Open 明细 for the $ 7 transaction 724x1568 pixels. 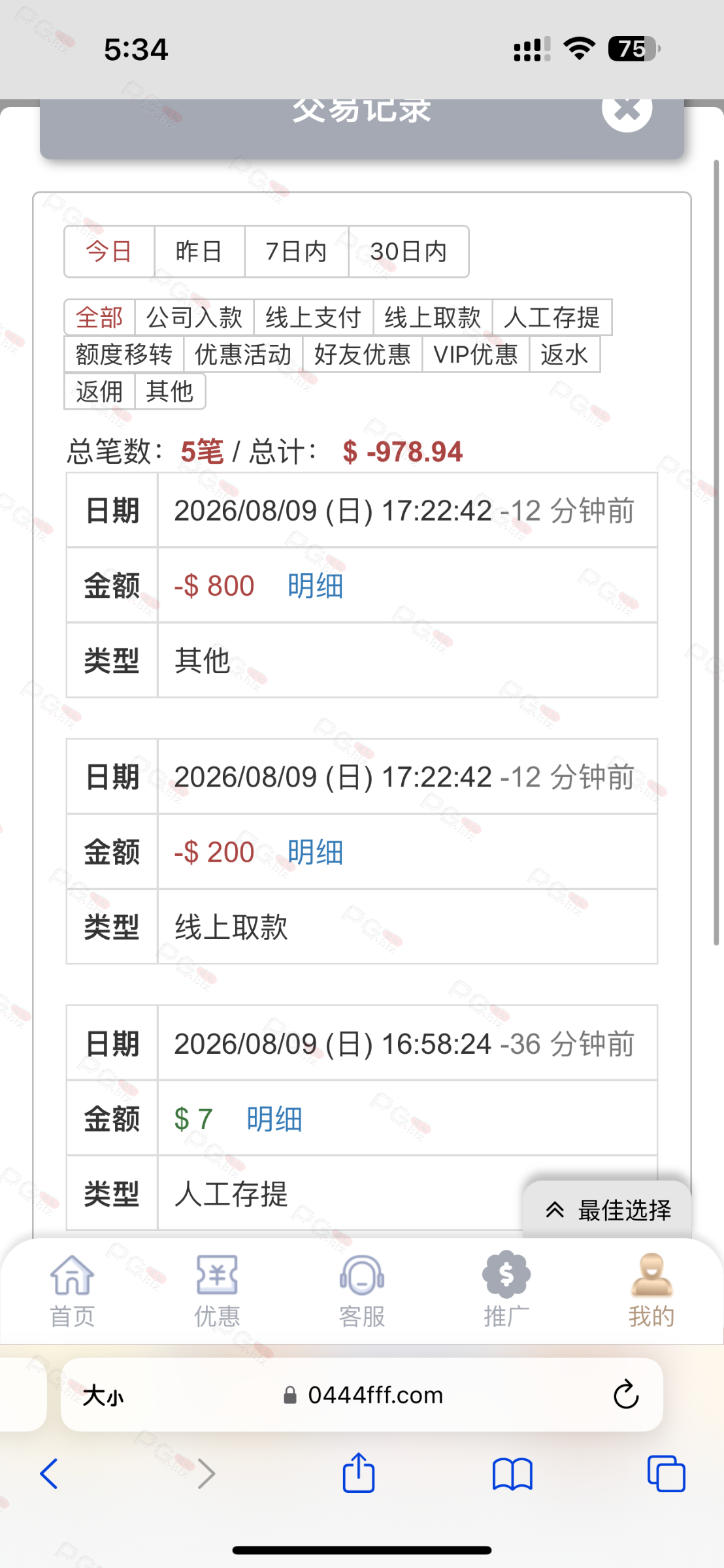pyautogui.click(x=274, y=1119)
